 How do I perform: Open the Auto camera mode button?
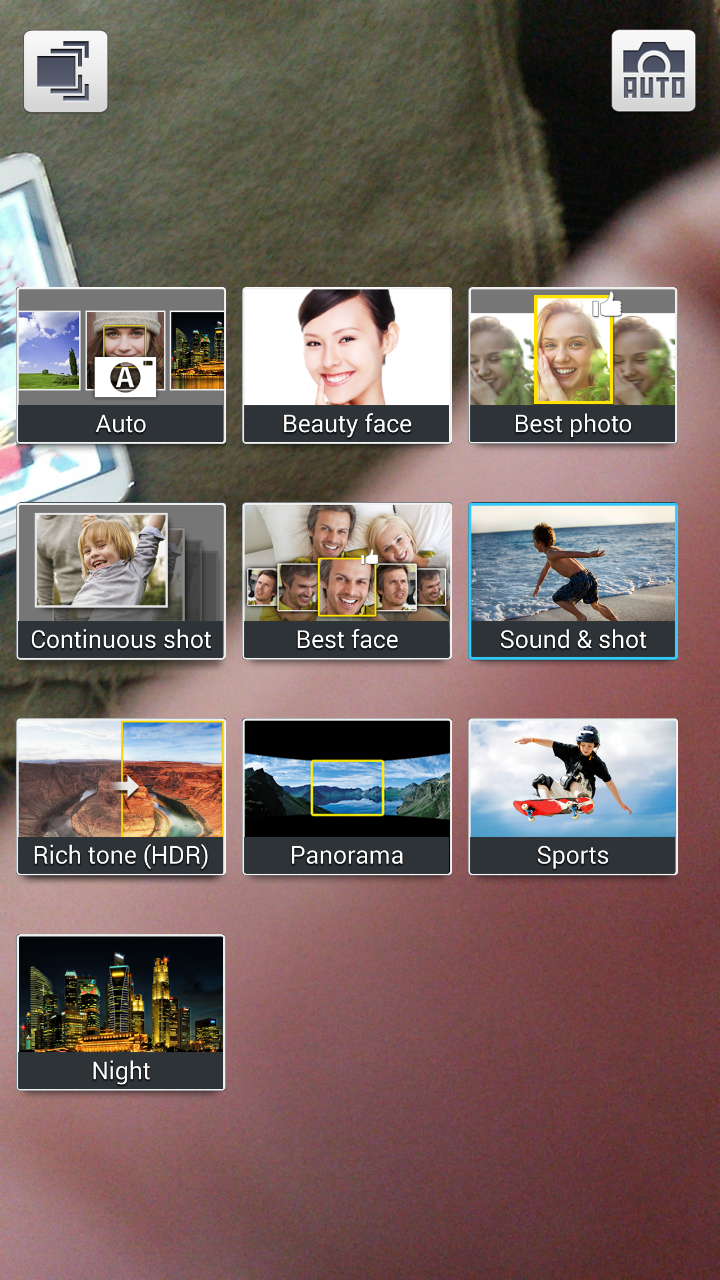(x=653, y=71)
